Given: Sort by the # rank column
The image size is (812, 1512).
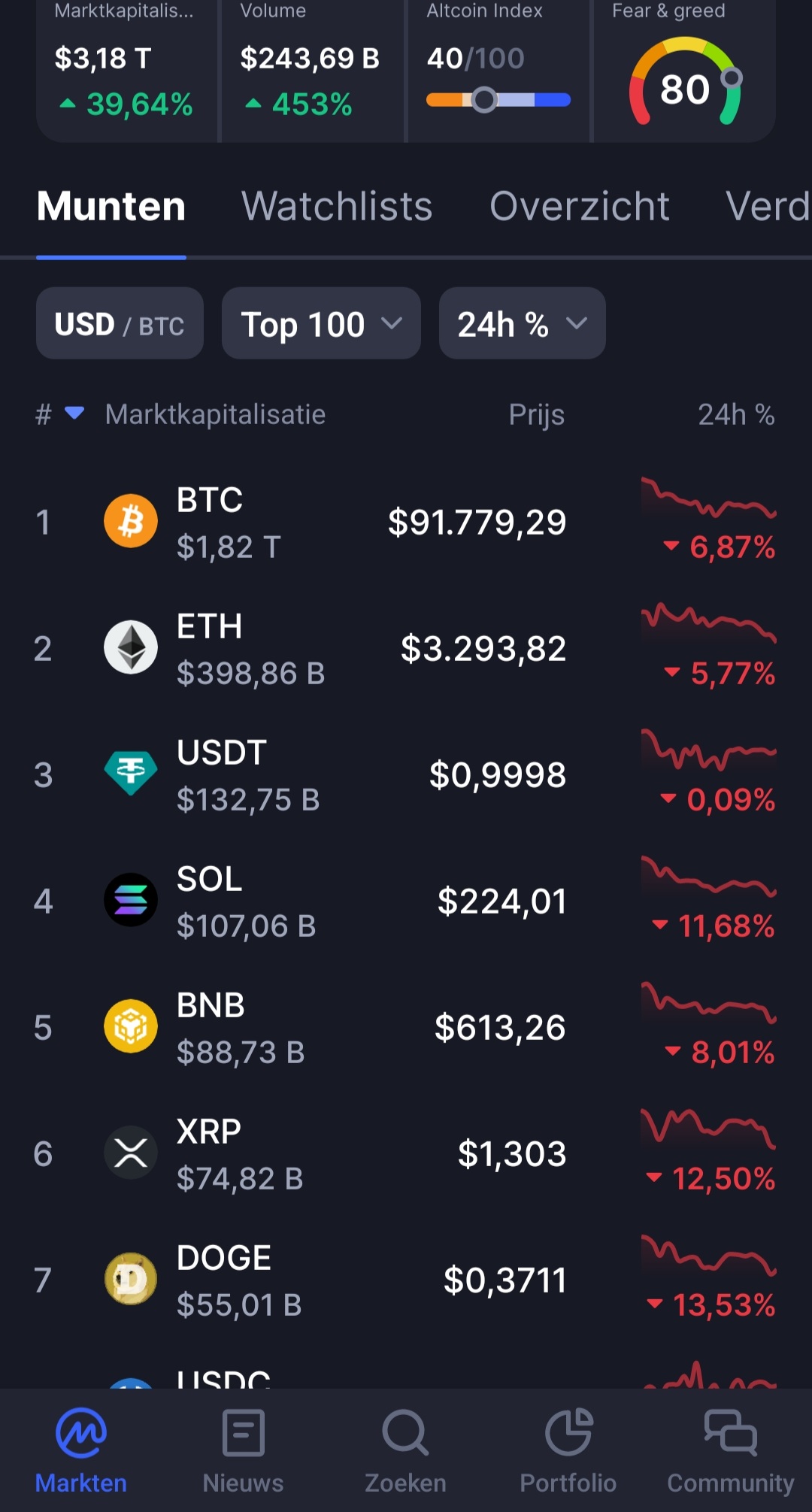Looking at the screenshot, I should pyautogui.click(x=59, y=414).
